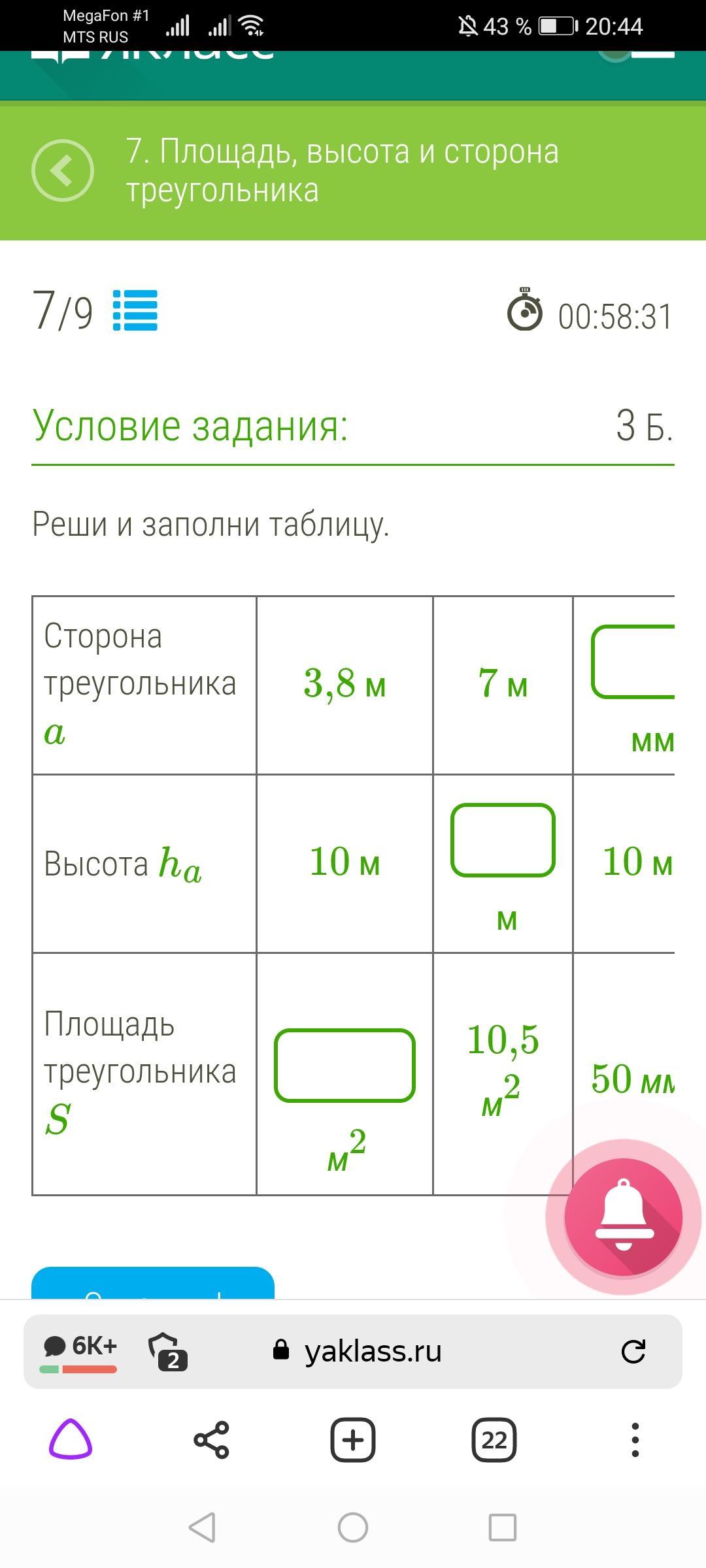Go to the system home screen
Viewport: 706px width, 1568px height.
pos(353,1527)
